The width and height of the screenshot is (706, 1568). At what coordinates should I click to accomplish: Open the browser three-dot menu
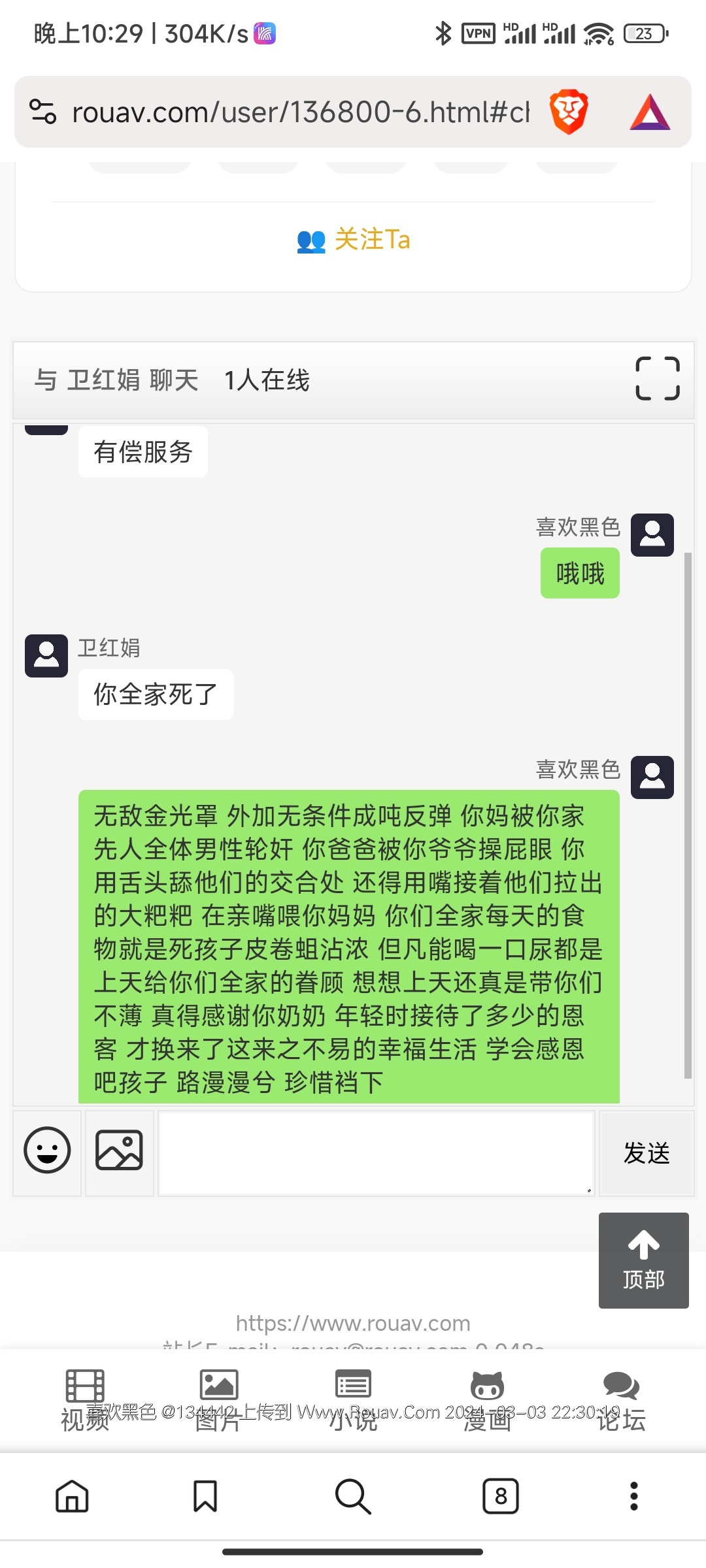tap(633, 1496)
